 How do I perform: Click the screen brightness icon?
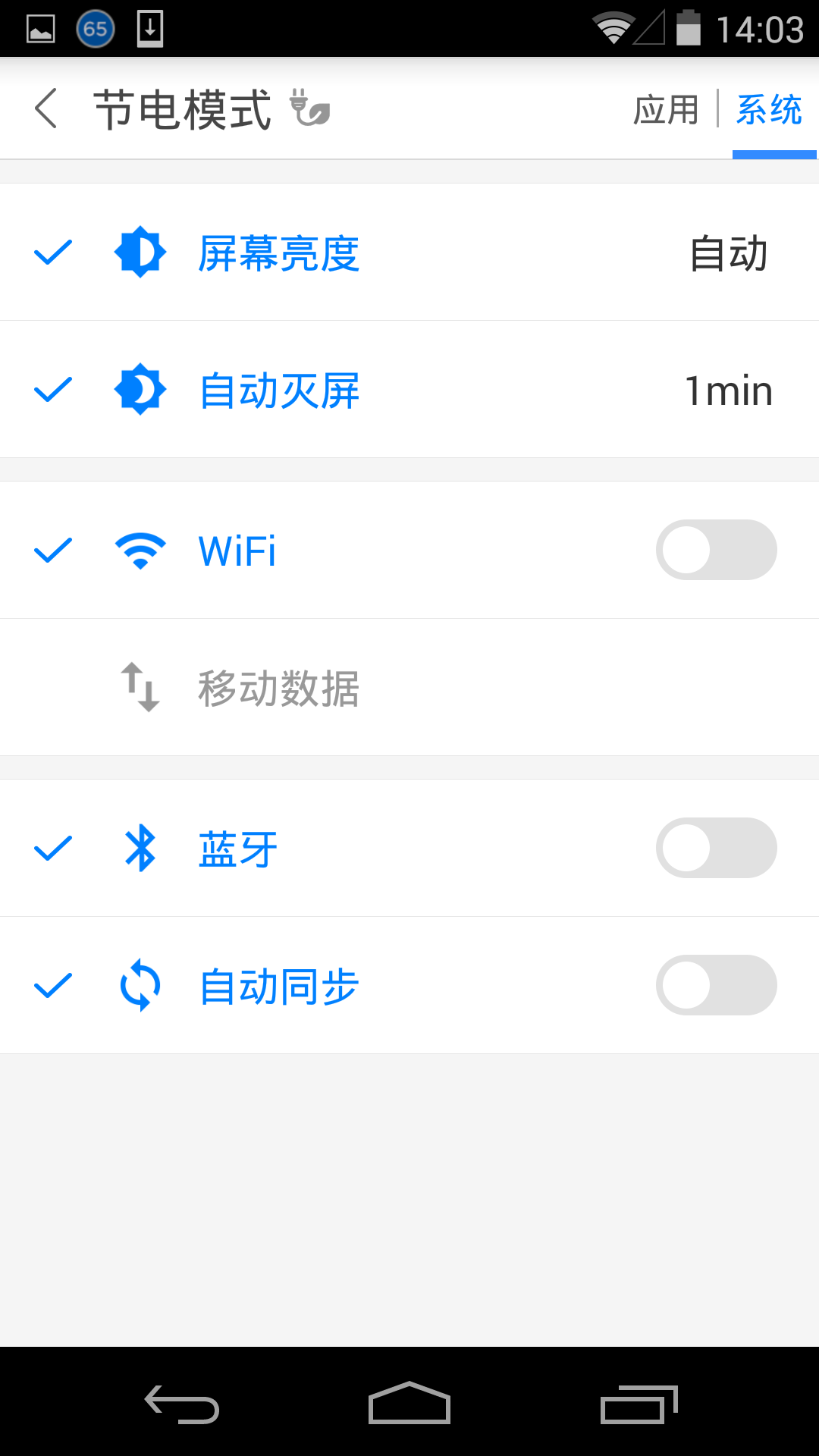(x=140, y=251)
